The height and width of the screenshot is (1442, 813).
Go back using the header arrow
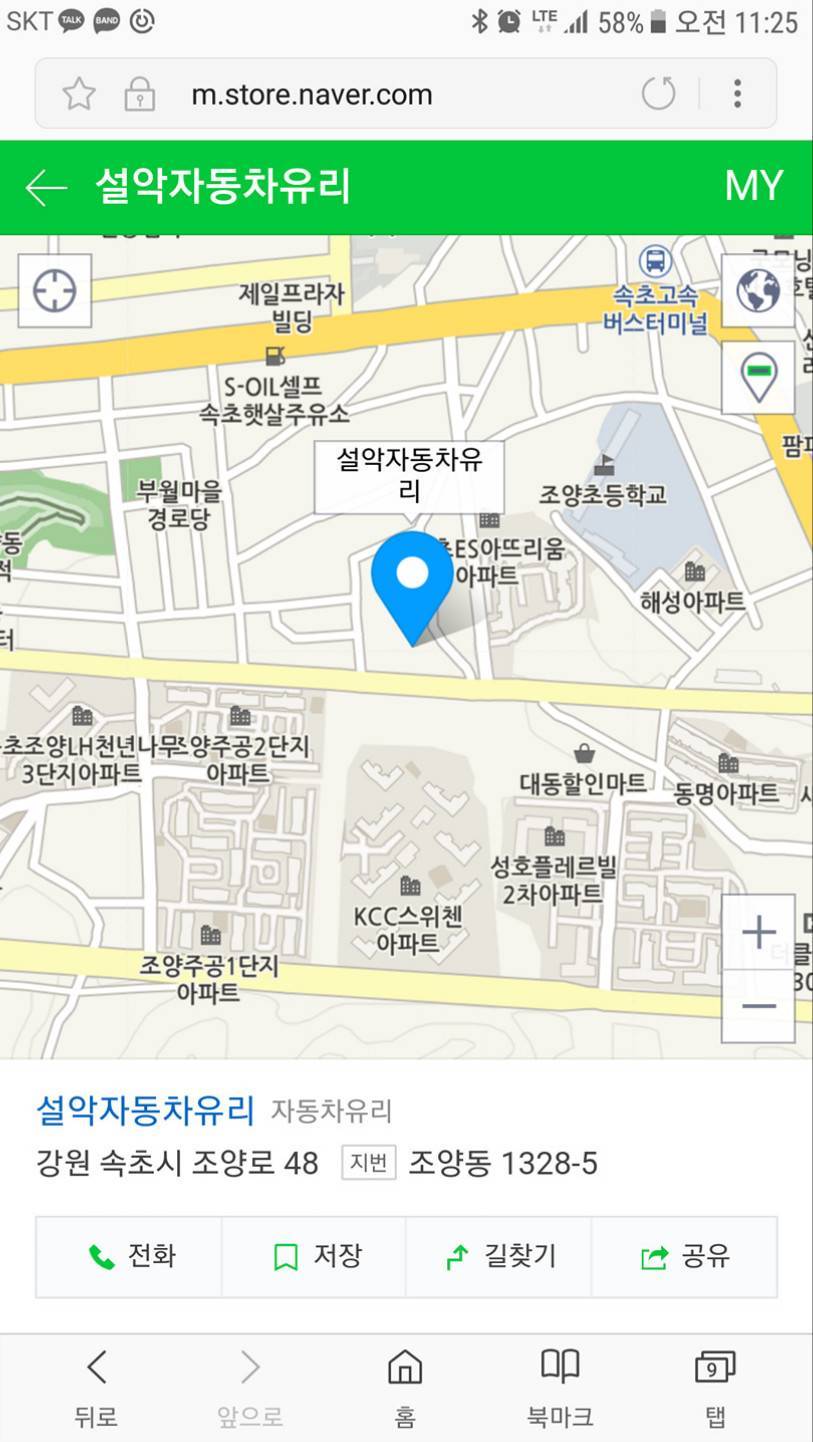pyautogui.click(x=46, y=187)
